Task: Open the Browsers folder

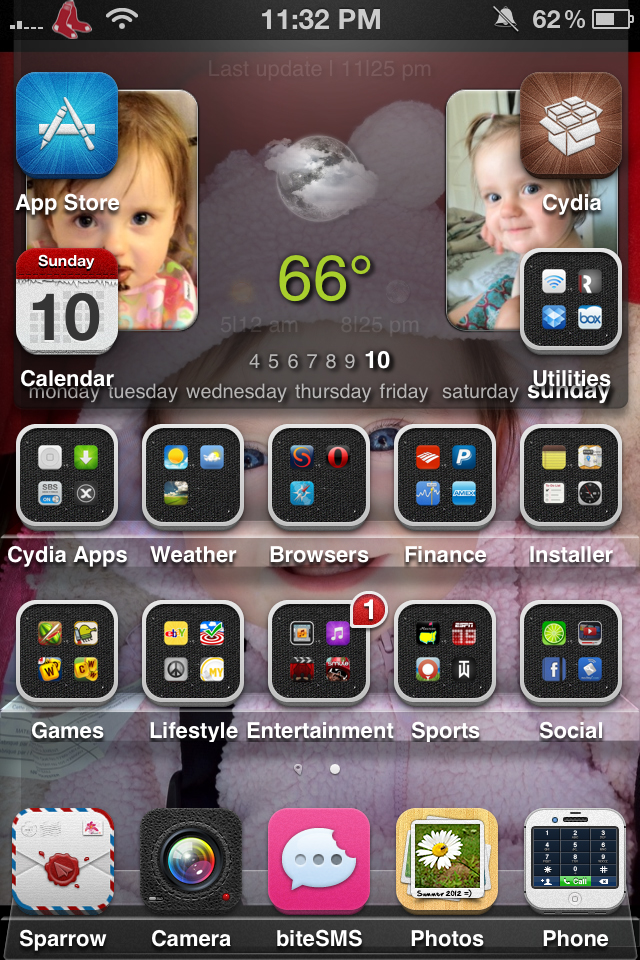Action: (319, 476)
